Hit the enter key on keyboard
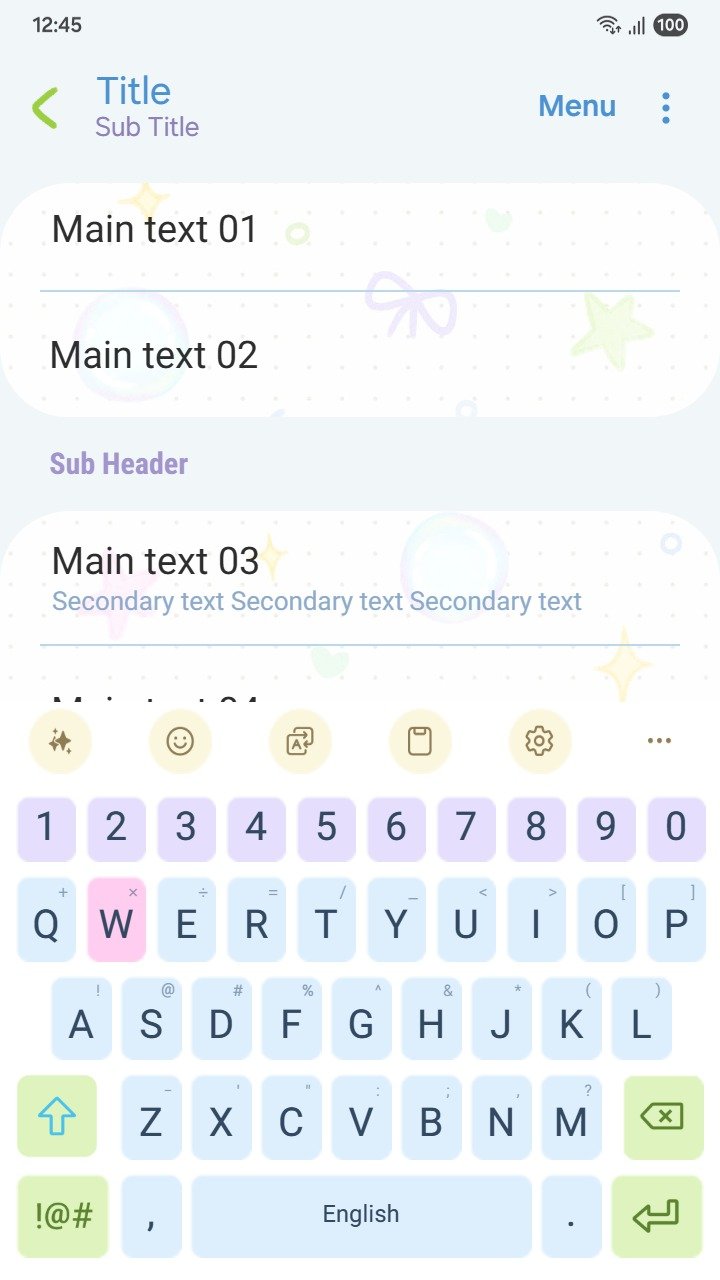Screen dimensions: 720x1280 click(656, 1216)
